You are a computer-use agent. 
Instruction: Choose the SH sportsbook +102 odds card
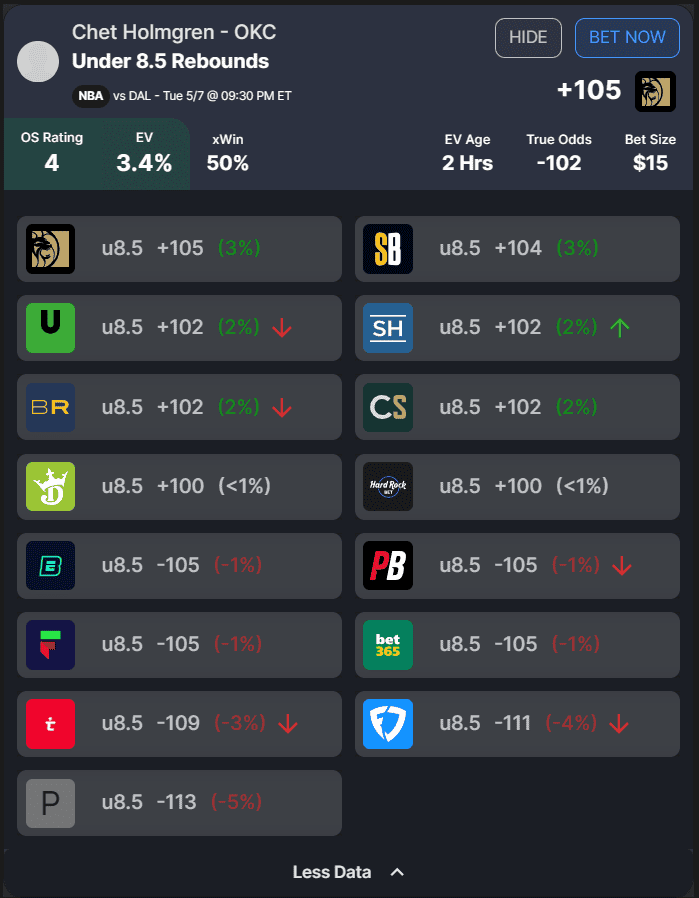[517, 328]
